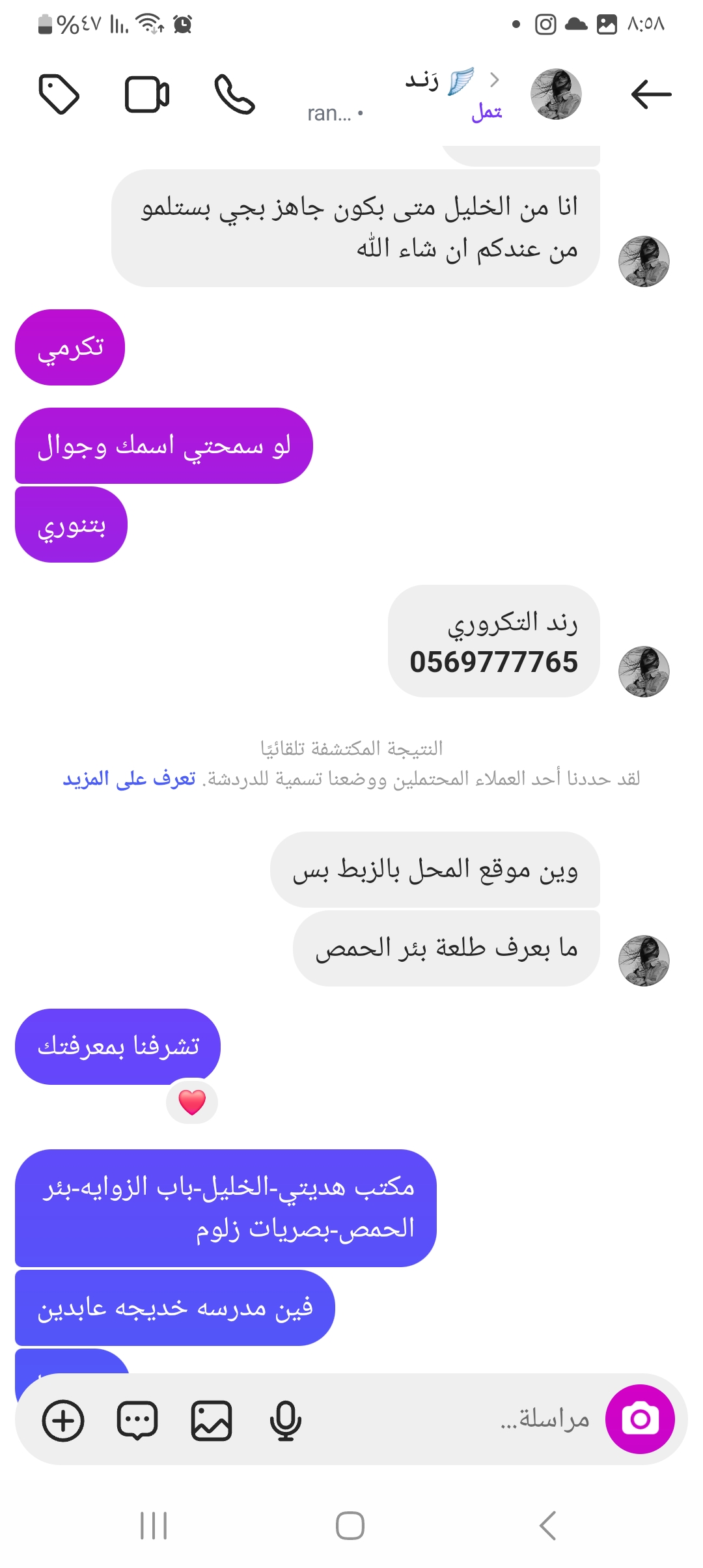Open the plus attachments menu
The width and height of the screenshot is (703, 1568).
point(63,1420)
